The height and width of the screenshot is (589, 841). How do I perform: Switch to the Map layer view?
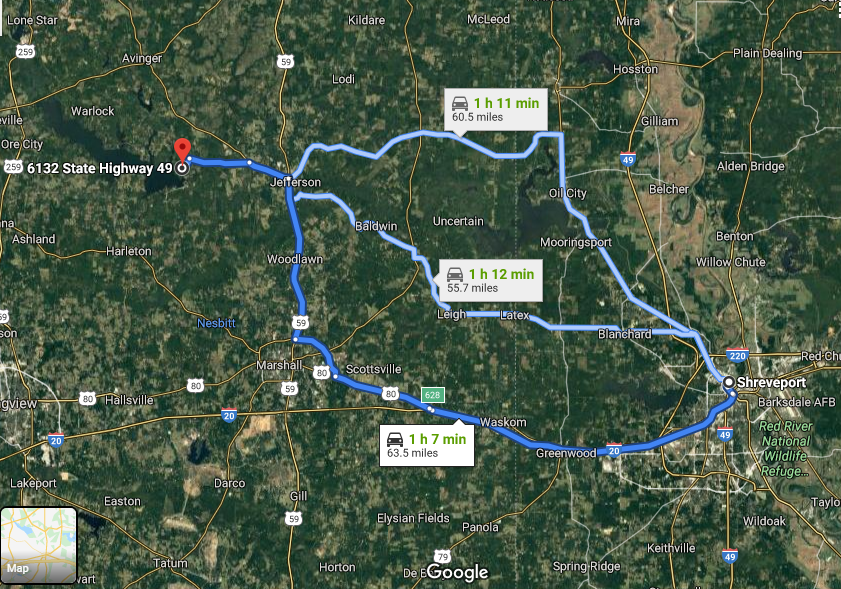point(39,545)
